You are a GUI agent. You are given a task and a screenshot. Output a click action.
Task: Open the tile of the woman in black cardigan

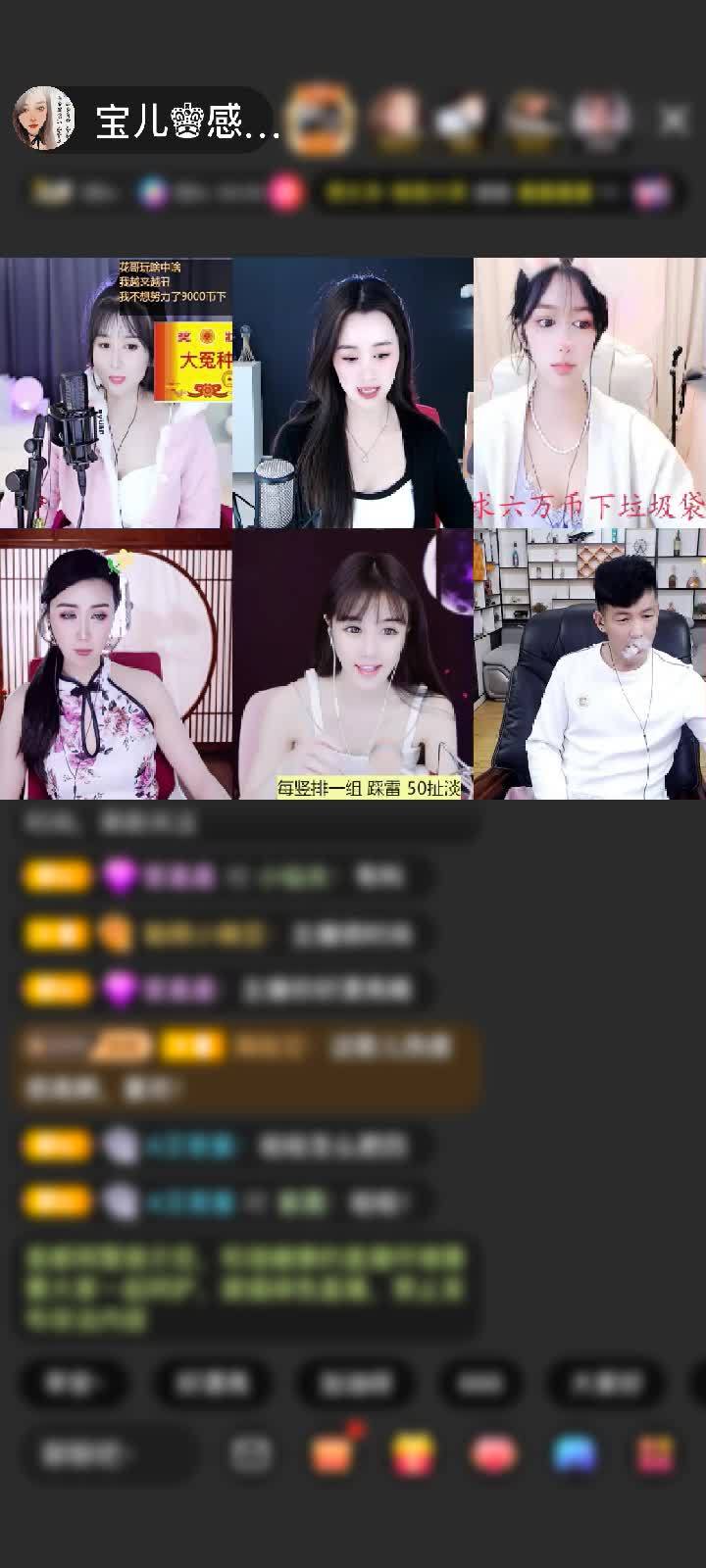(x=353, y=393)
